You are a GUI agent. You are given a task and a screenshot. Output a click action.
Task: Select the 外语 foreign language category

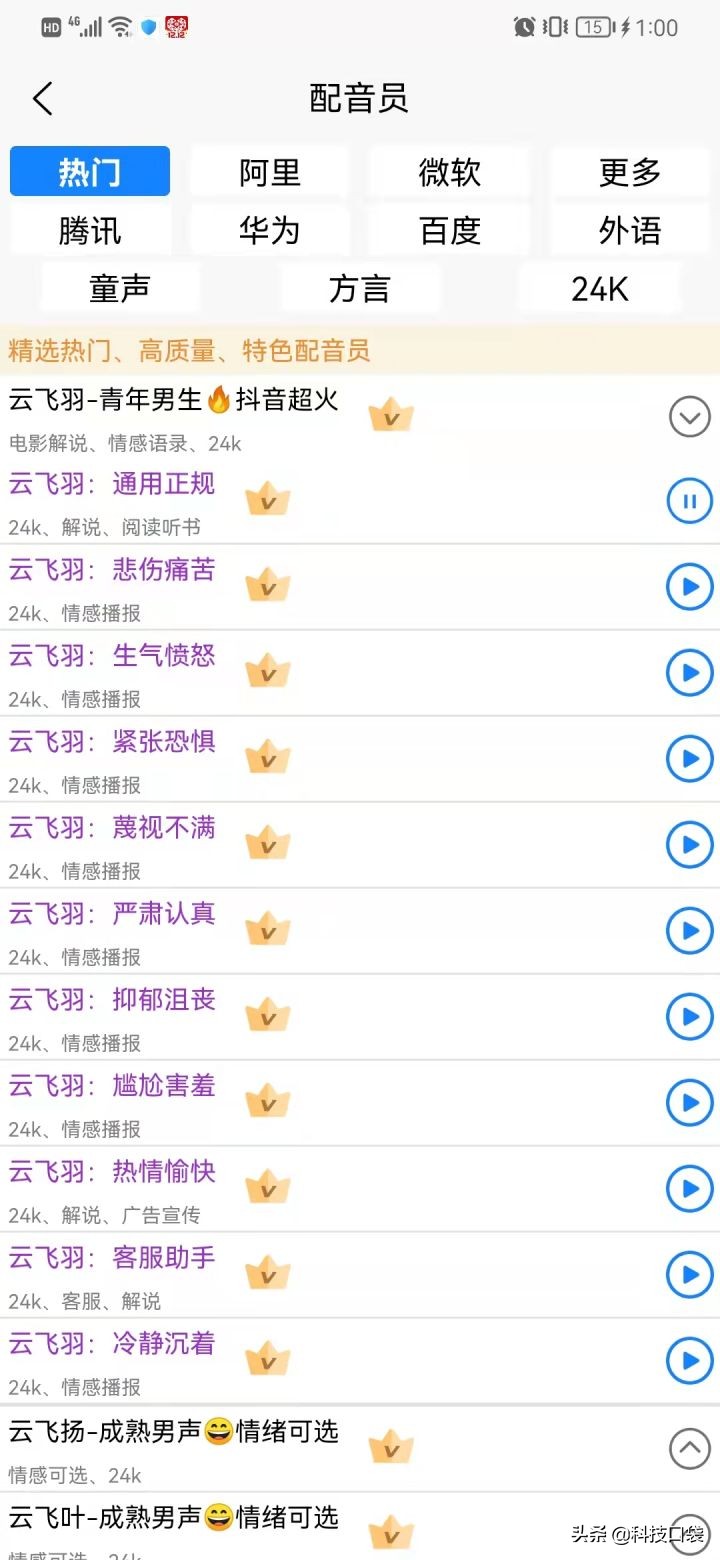[x=629, y=230]
